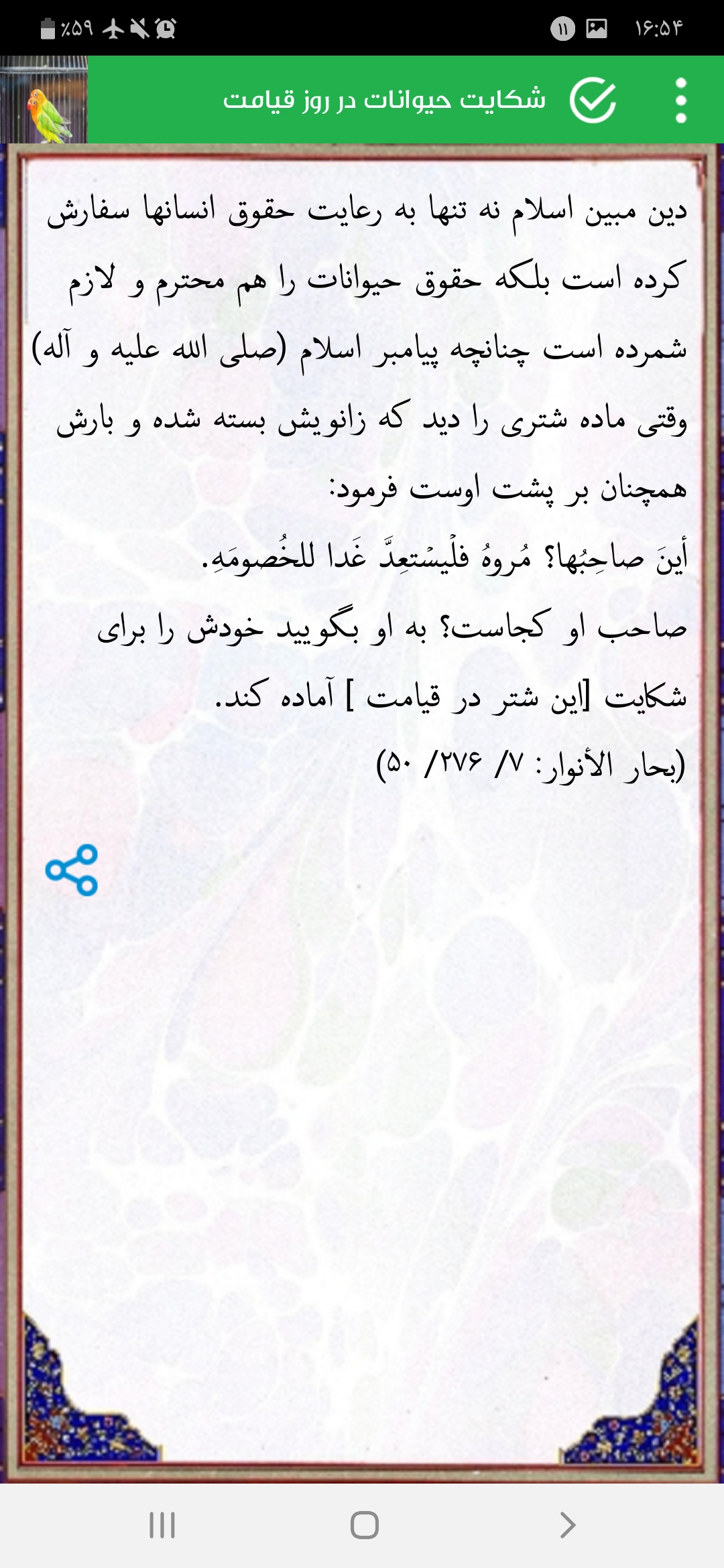Tap the bird image in the app bar
The image size is (724, 1568).
44,101
